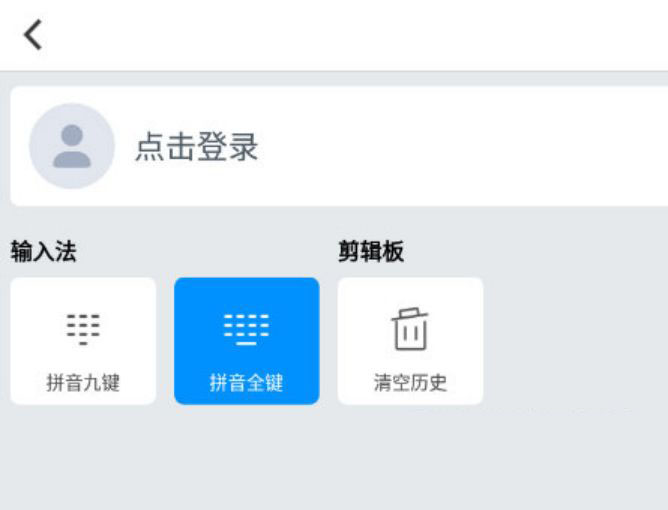668x510 pixels.
Task: Tap 点击登录 to log in
Action: pos(197,148)
